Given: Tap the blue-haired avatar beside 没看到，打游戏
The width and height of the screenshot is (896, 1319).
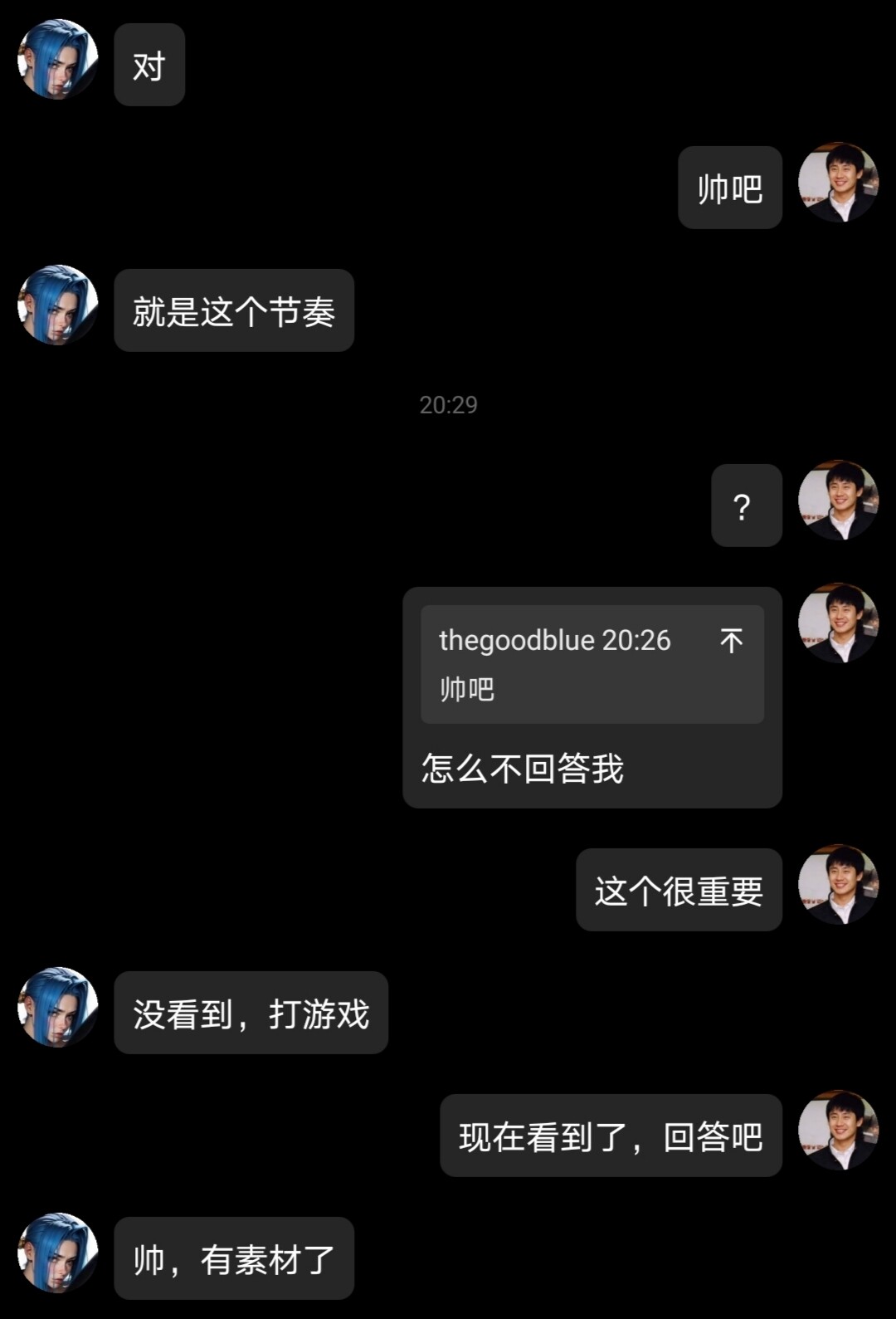Looking at the screenshot, I should (57, 1007).
